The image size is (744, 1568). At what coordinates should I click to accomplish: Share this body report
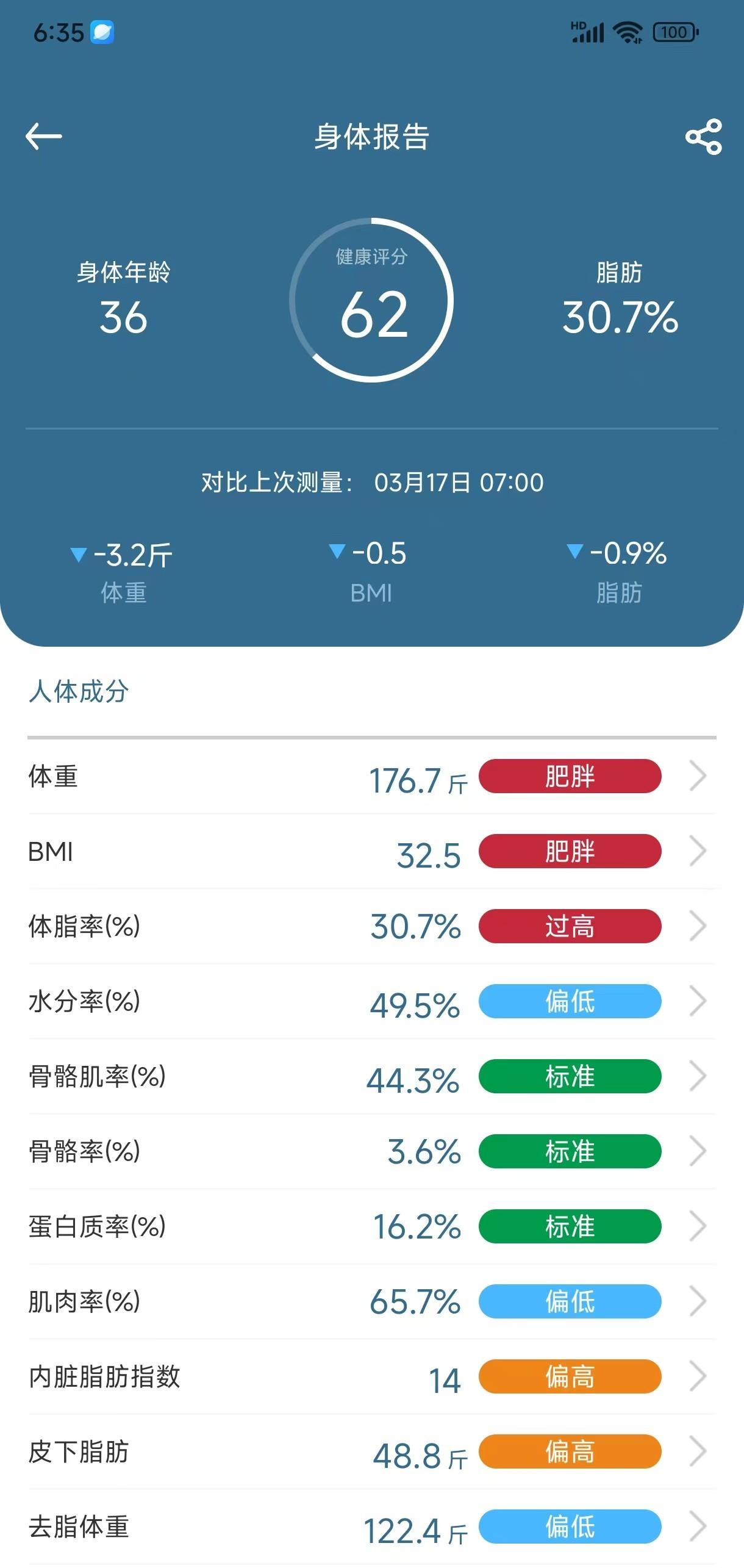[x=703, y=137]
